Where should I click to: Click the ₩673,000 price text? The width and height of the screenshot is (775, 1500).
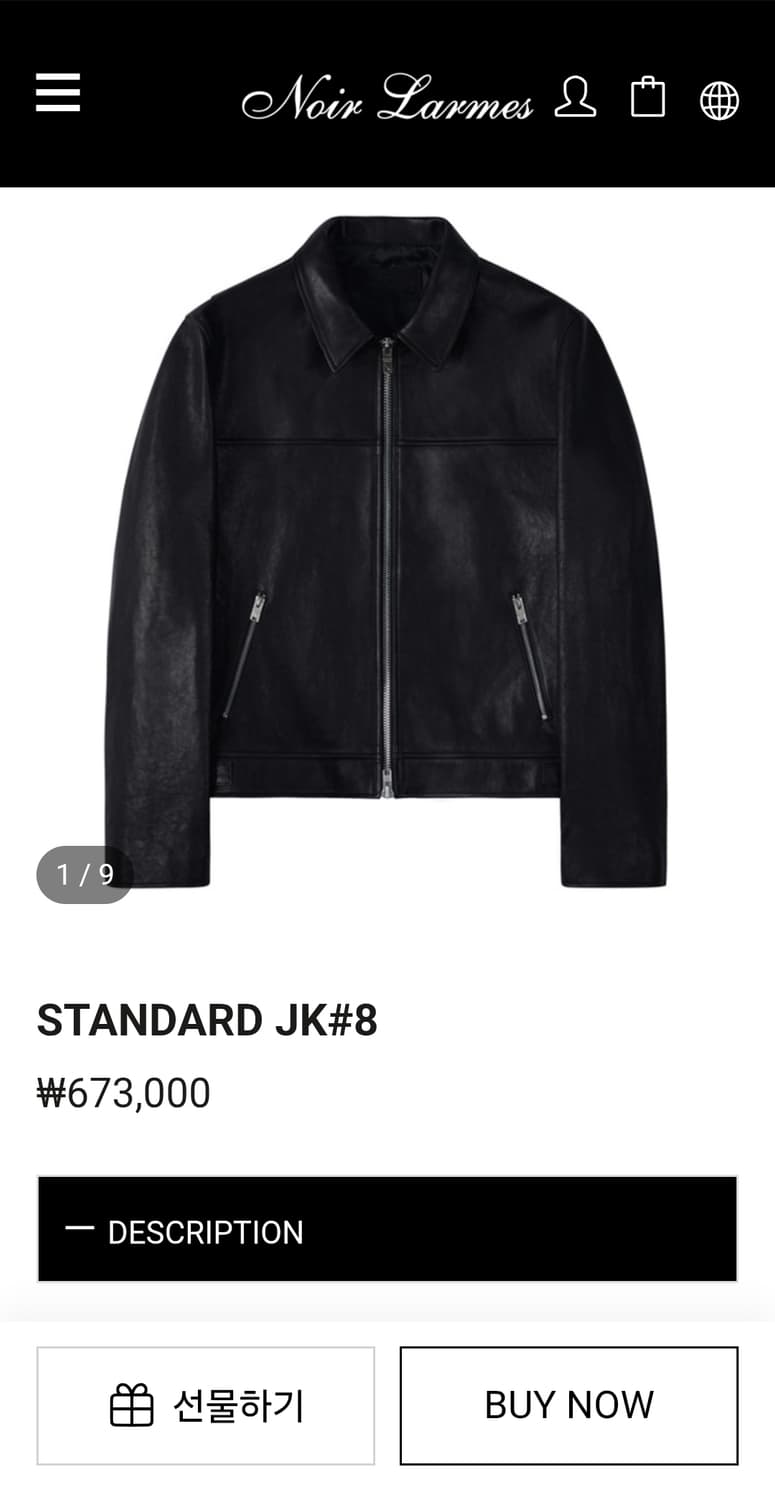[122, 1092]
